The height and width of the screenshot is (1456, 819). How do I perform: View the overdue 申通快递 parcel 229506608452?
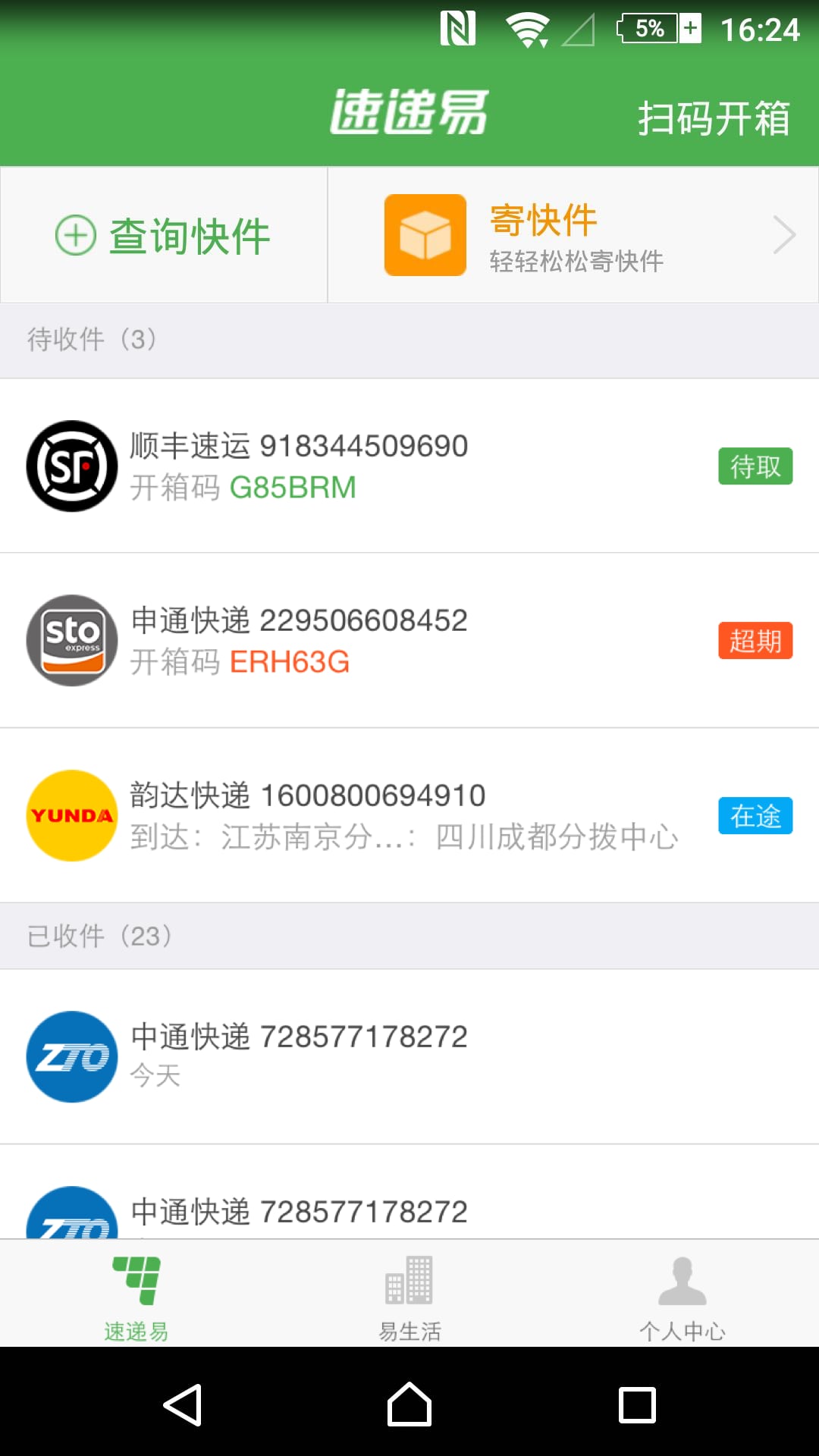[409, 641]
